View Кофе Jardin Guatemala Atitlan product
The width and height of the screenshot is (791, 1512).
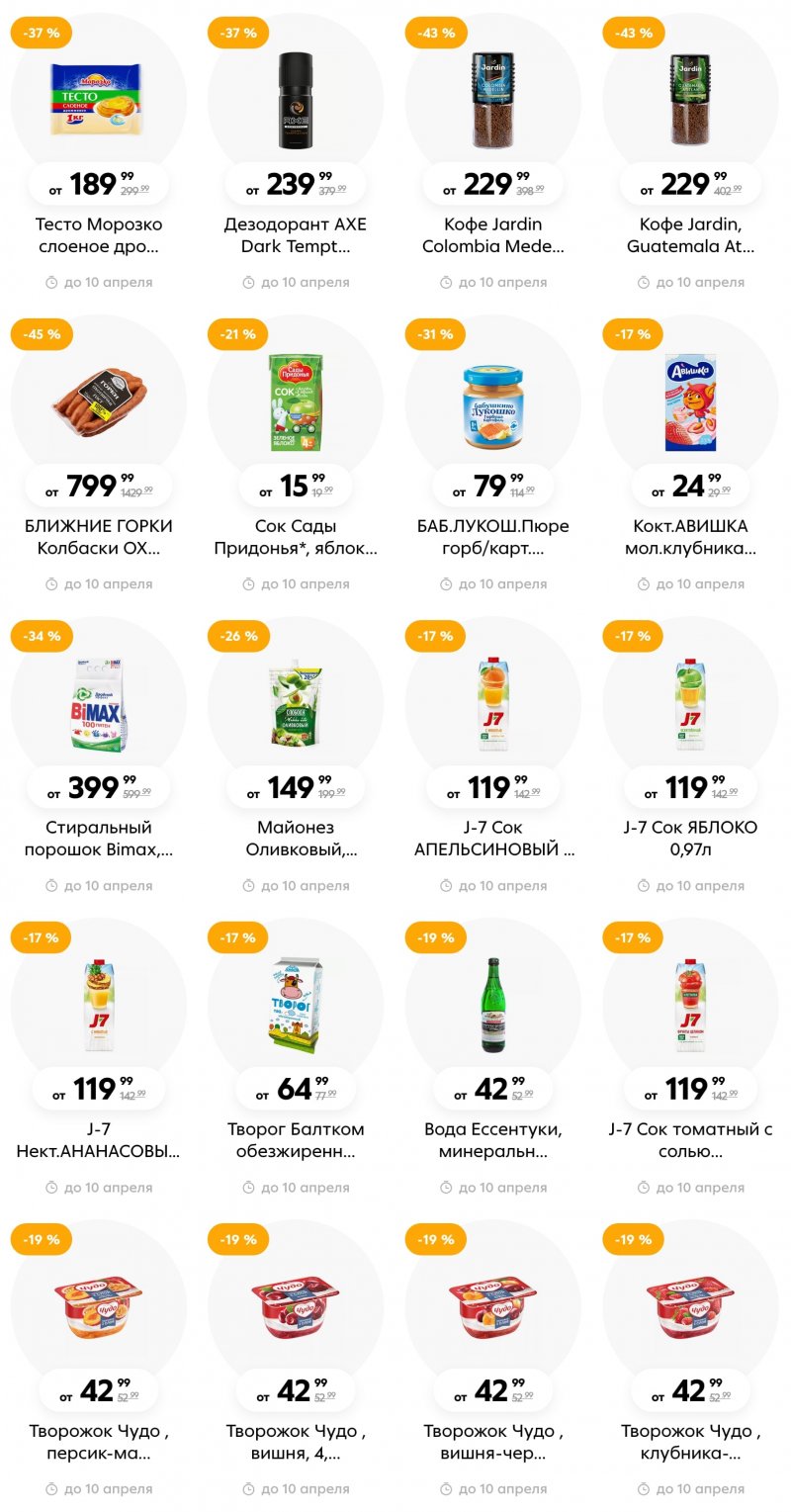[x=690, y=99]
